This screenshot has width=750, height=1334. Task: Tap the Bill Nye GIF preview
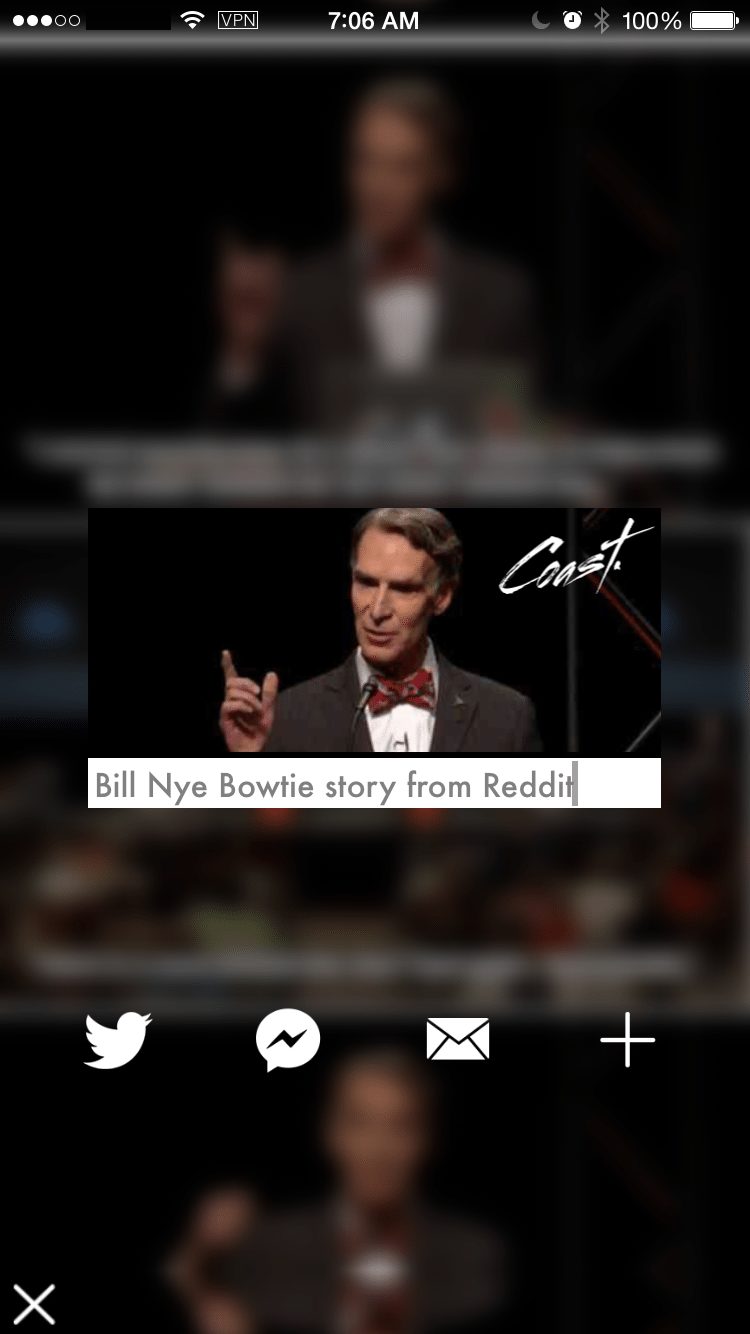(374, 630)
